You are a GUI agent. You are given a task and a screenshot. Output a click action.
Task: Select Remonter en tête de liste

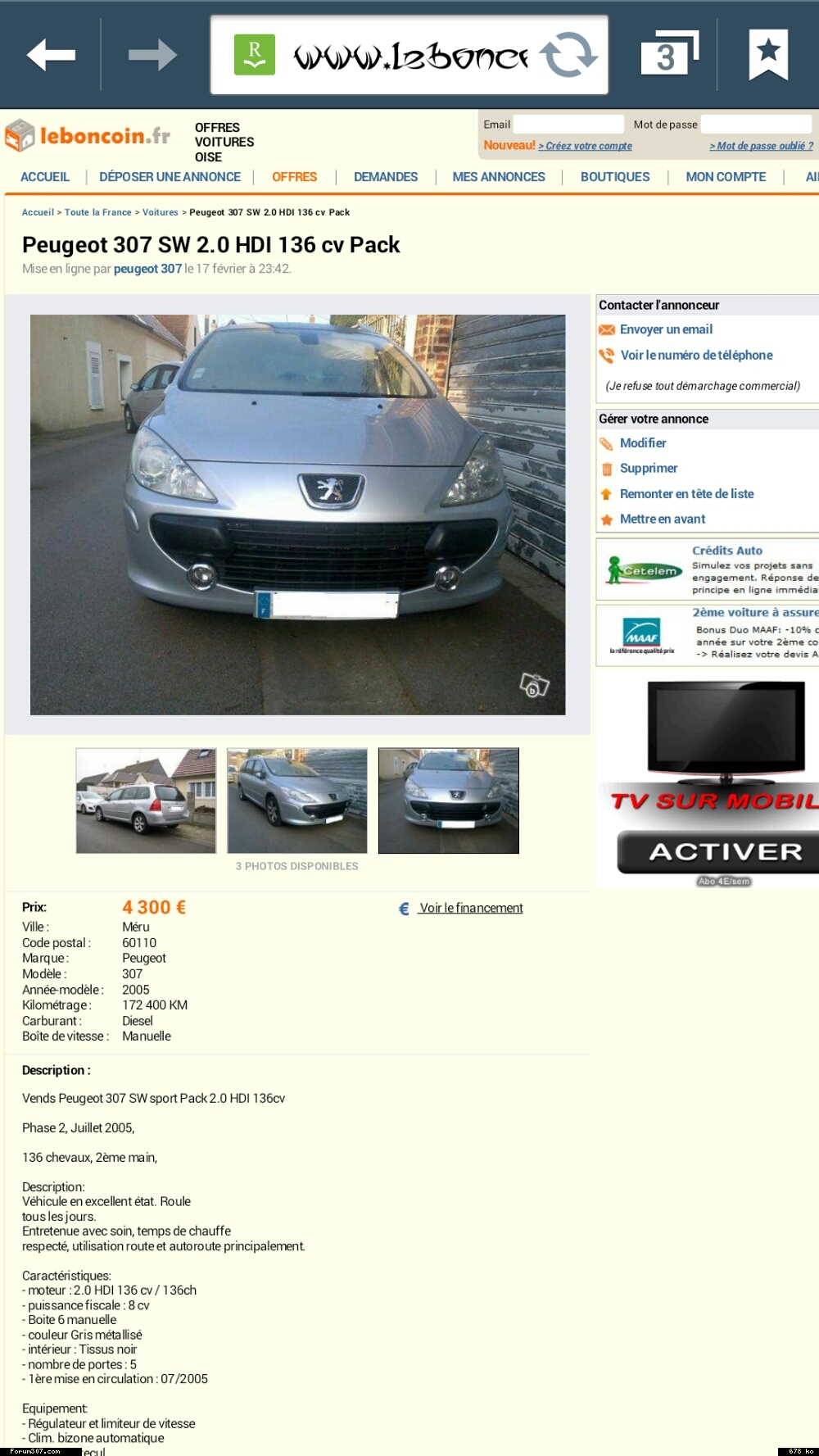pyautogui.click(x=686, y=494)
